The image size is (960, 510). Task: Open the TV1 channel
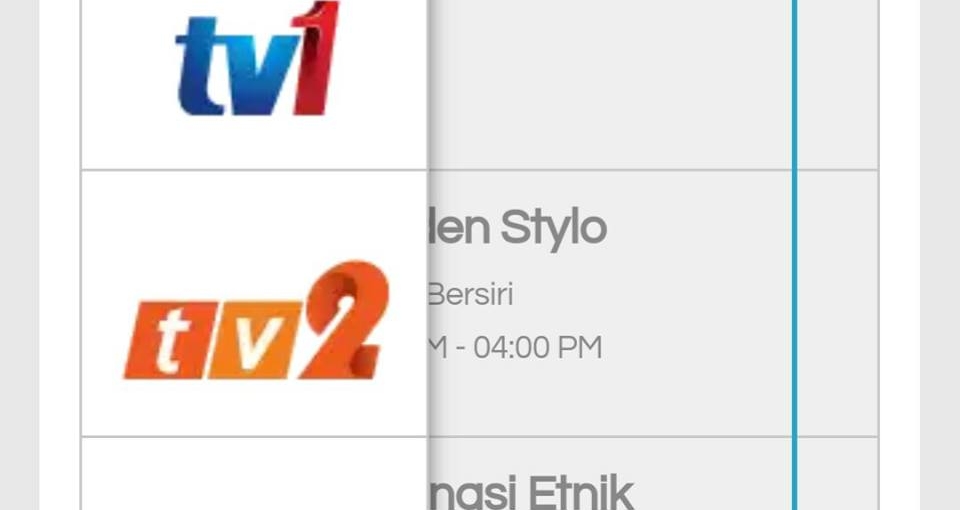[x=257, y=59]
